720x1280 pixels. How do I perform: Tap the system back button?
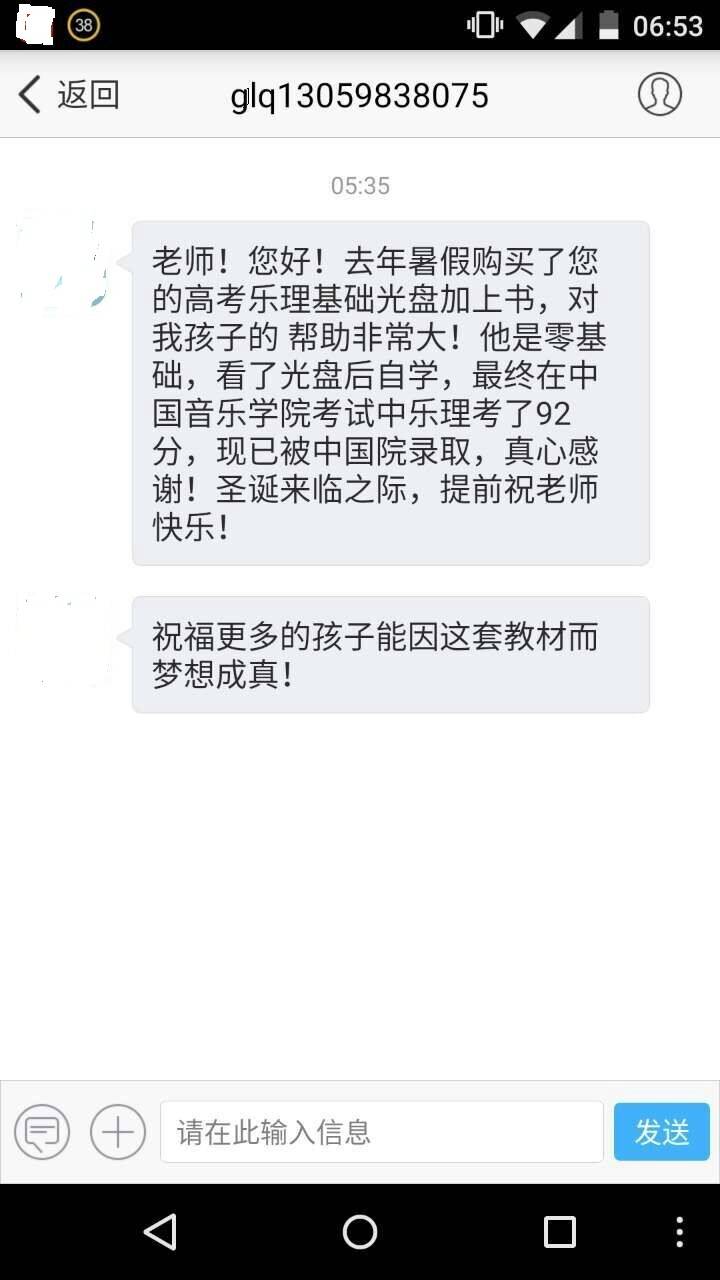(x=160, y=1232)
